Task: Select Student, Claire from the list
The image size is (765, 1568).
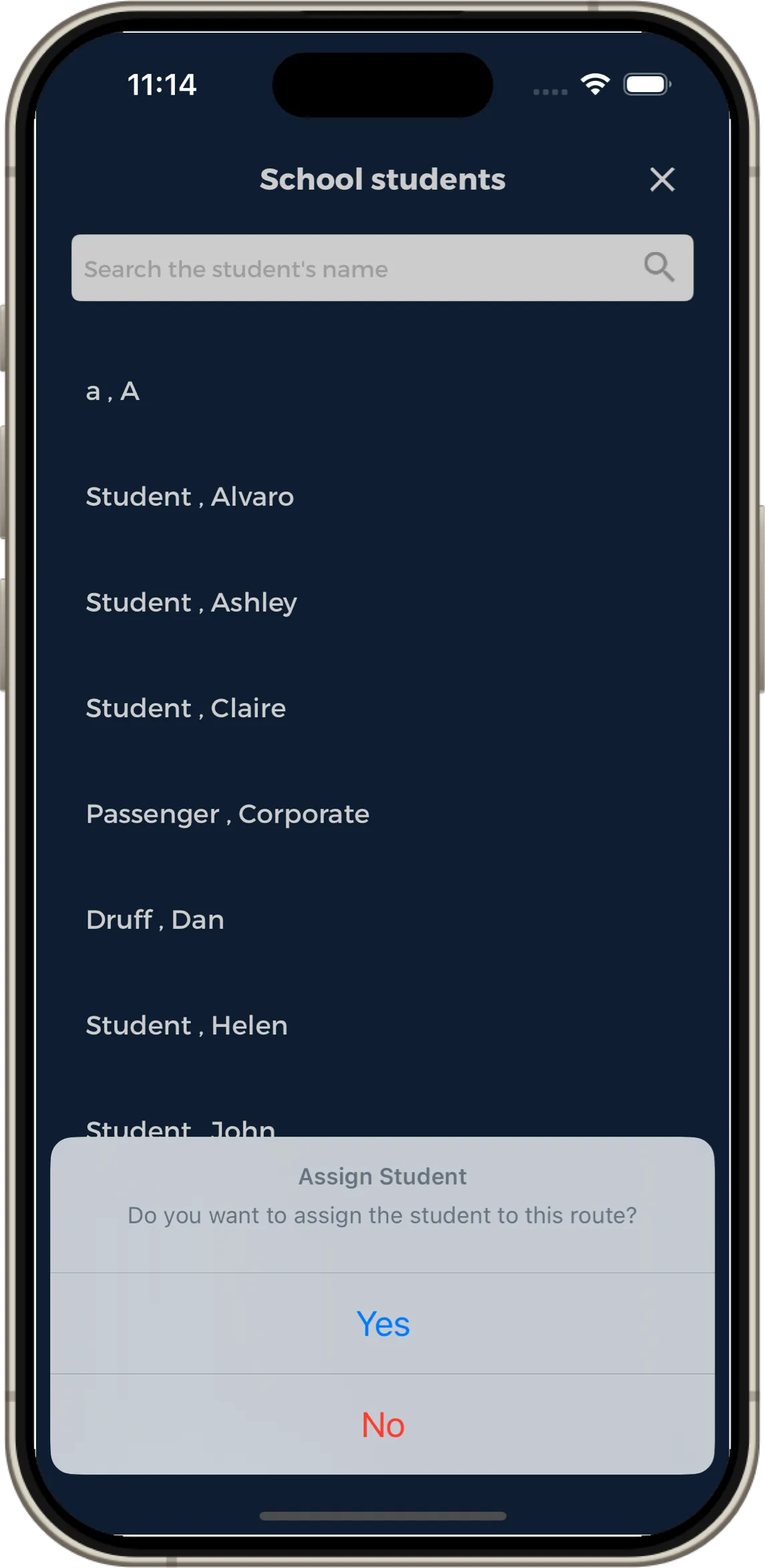Action: (x=185, y=707)
